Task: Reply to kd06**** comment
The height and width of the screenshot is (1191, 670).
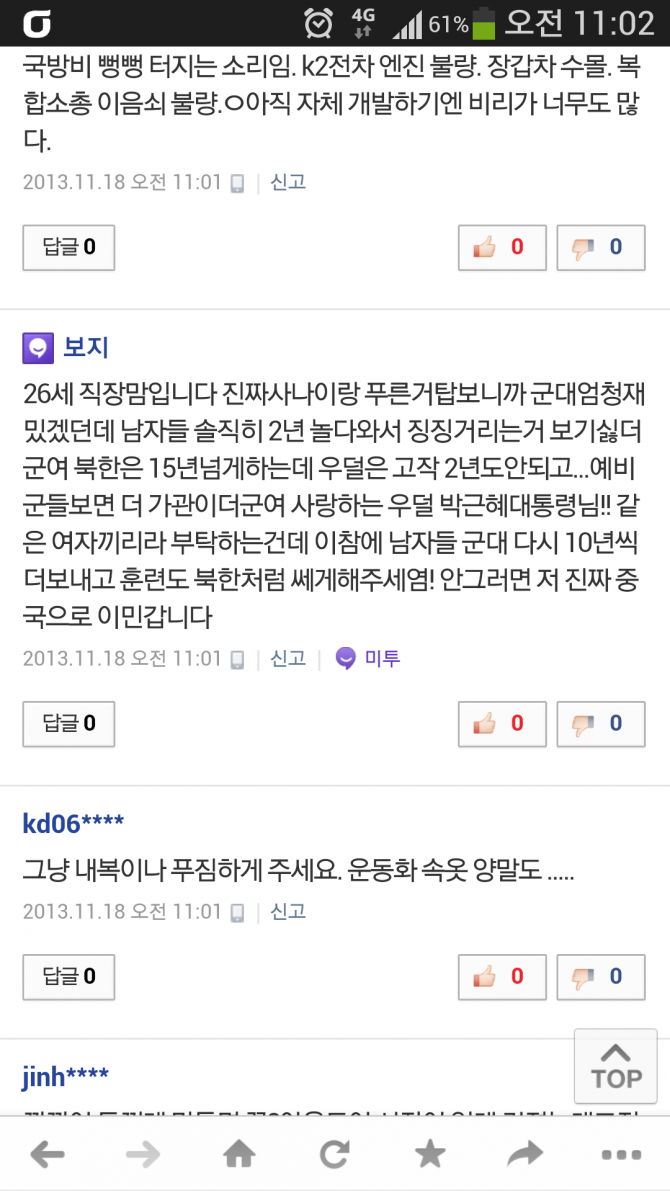Action: tap(68, 977)
